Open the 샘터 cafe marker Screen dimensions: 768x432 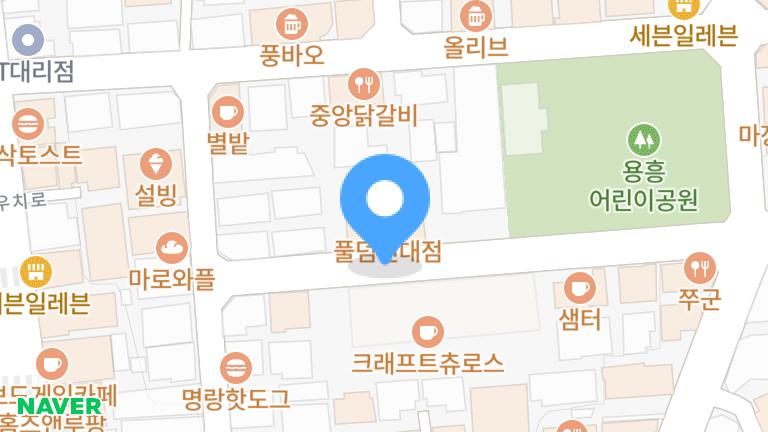click(x=580, y=288)
